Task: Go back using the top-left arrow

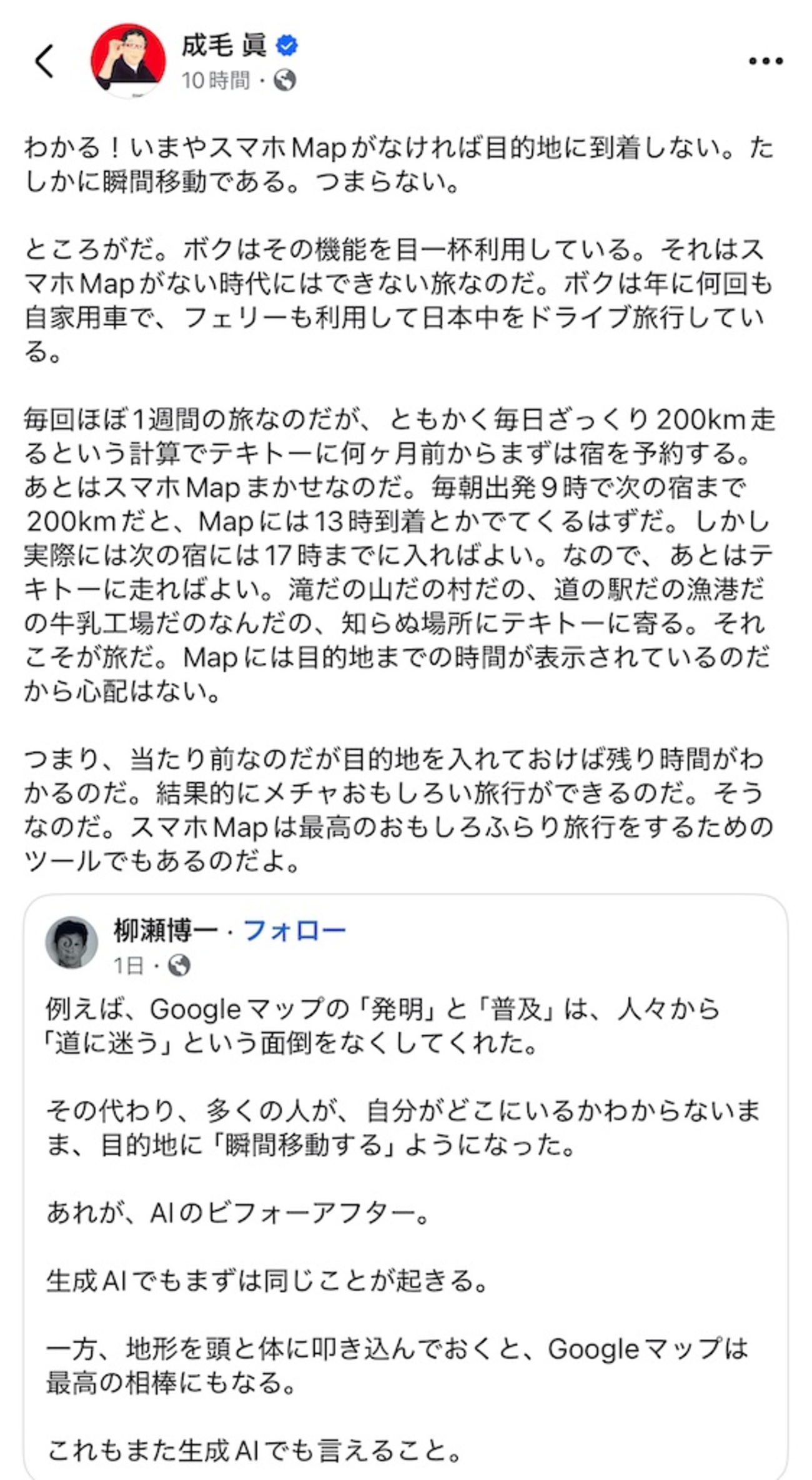Action: click(45, 61)
